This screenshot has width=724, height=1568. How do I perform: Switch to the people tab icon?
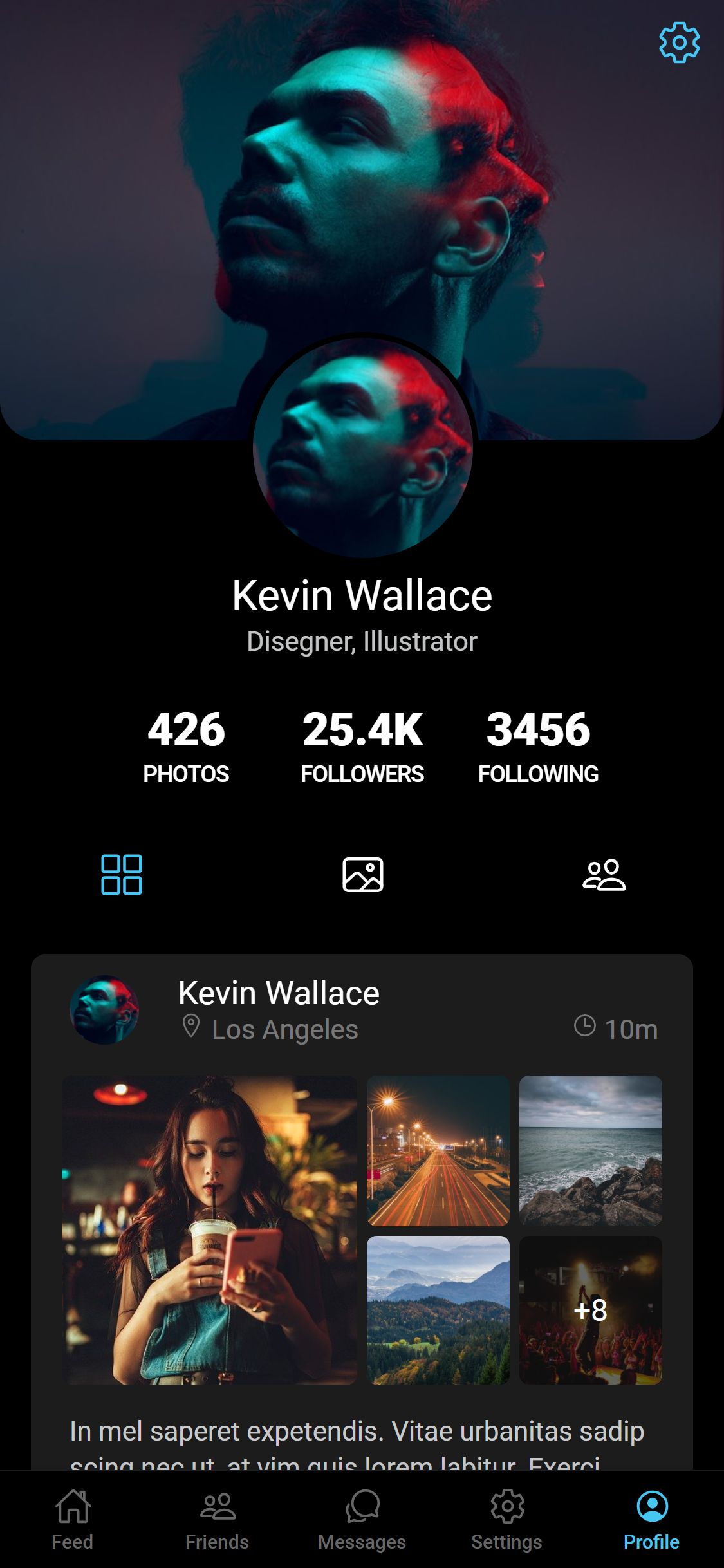(x=604, y=875)
